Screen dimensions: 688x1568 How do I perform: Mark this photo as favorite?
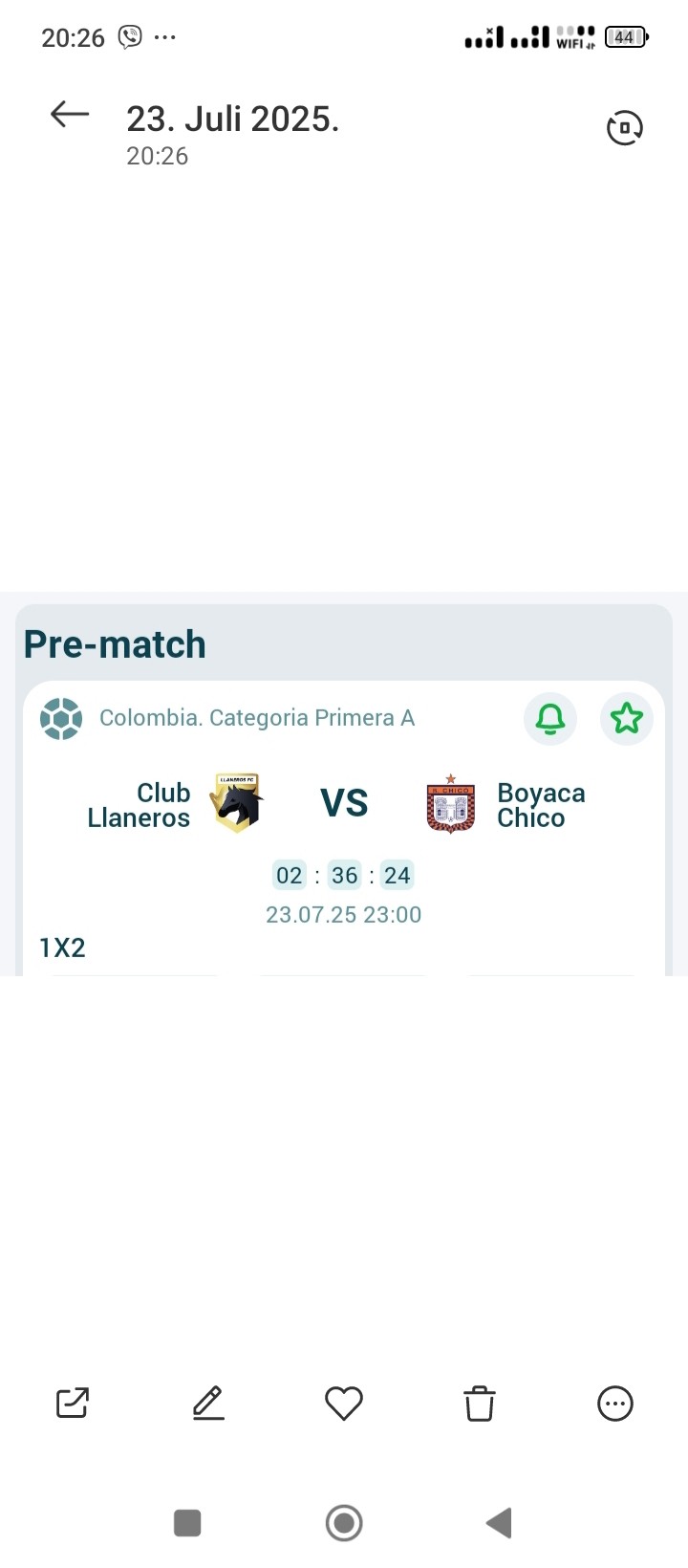click(x=344, y=1404)
